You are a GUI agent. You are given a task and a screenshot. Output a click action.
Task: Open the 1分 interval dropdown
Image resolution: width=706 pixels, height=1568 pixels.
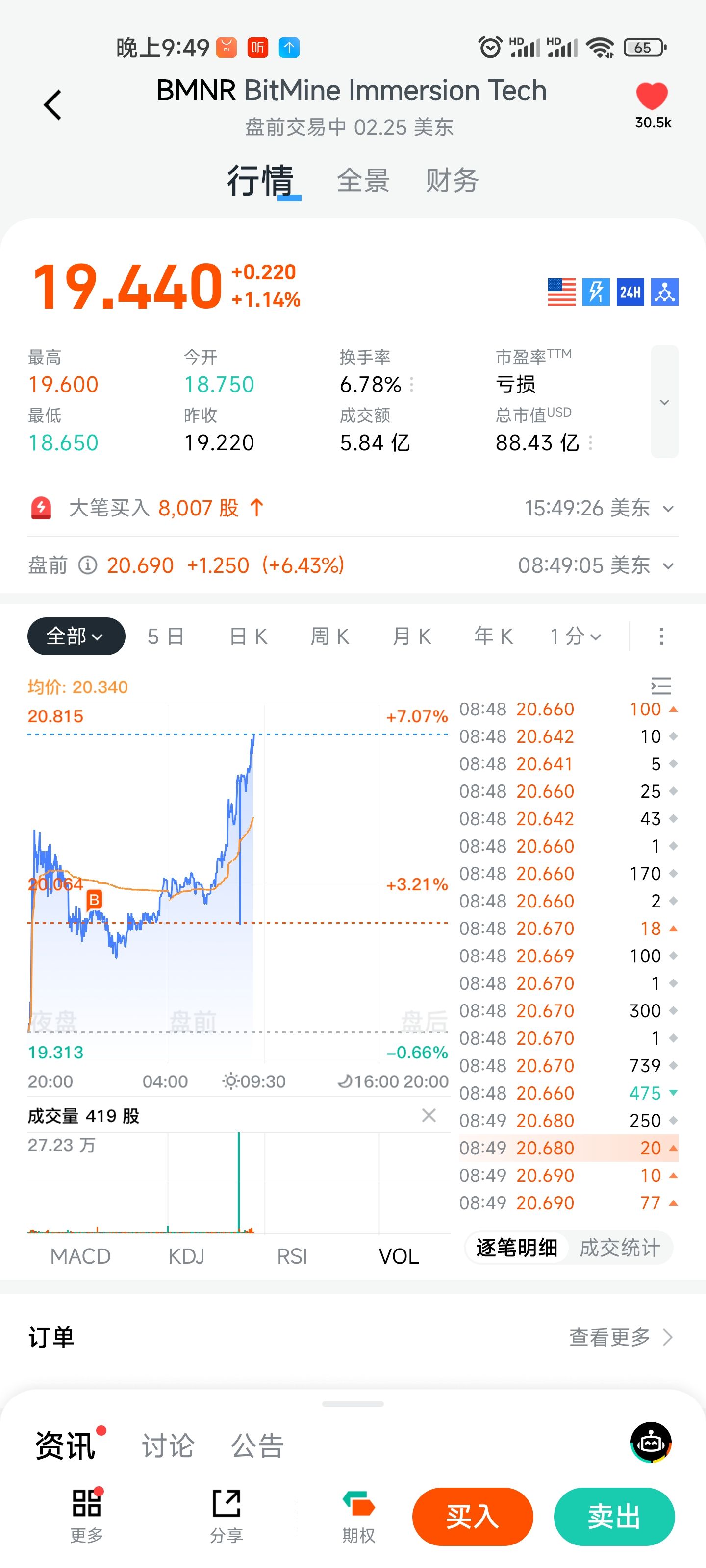(576, 636)
